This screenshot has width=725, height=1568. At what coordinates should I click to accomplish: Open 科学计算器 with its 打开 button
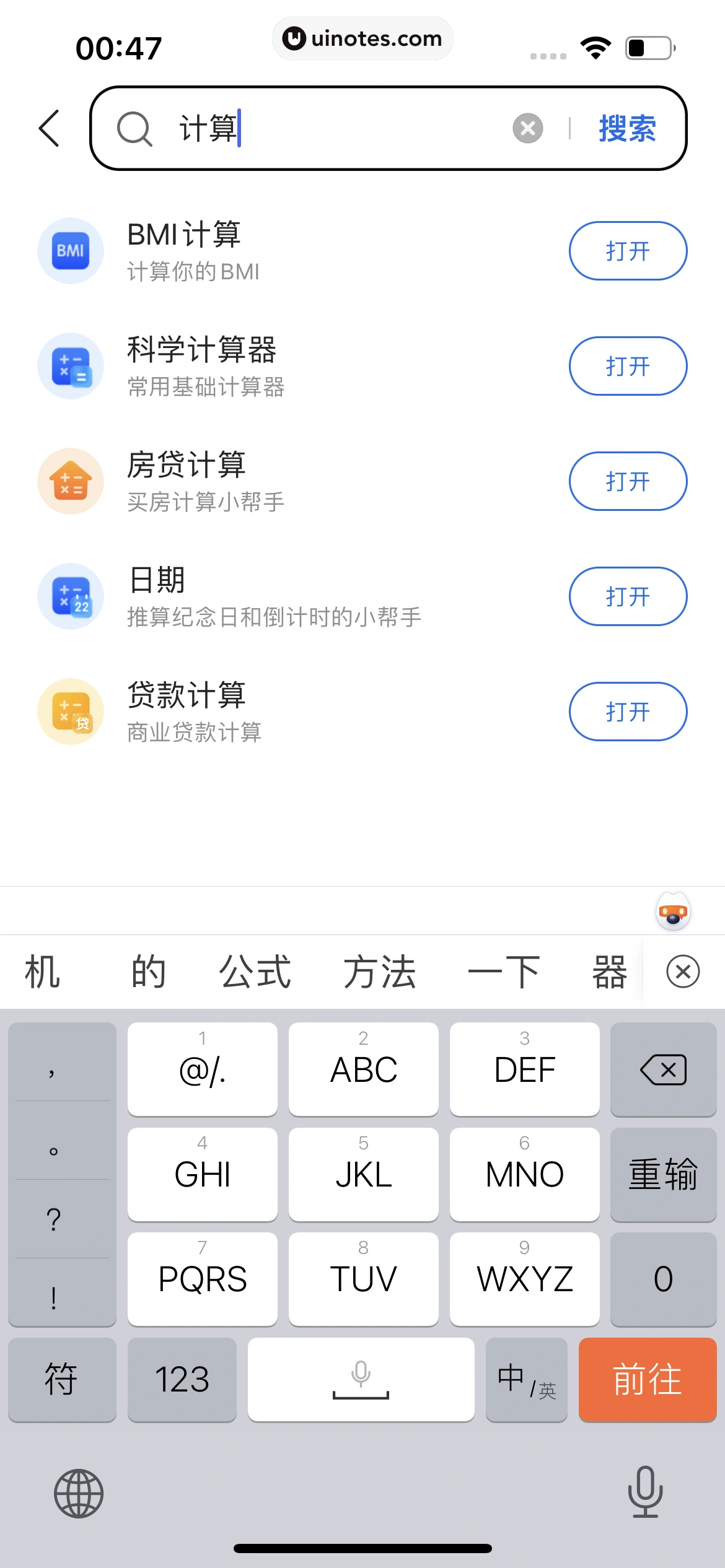click(x=627, y=366)
